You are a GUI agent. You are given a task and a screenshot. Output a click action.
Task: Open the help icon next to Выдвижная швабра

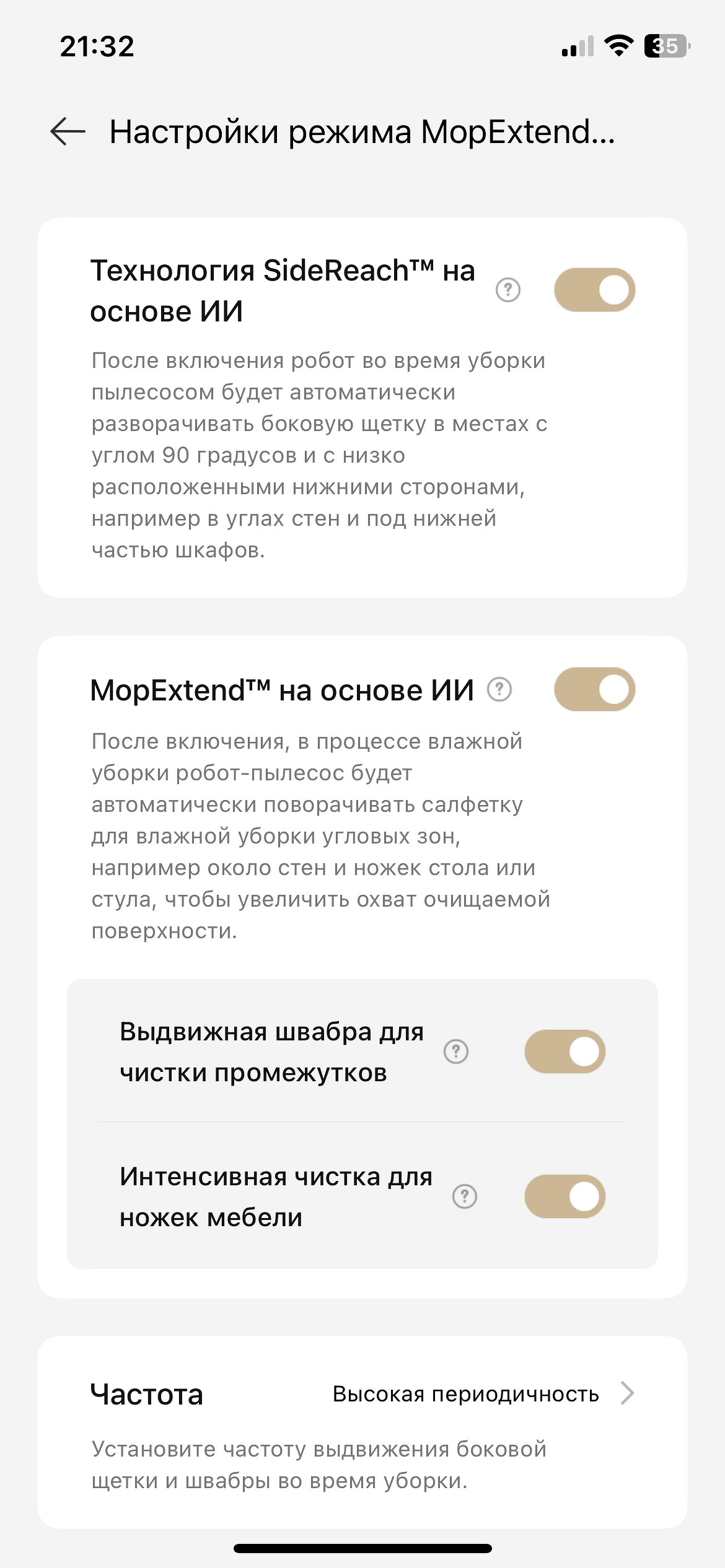click(456, 1052)
